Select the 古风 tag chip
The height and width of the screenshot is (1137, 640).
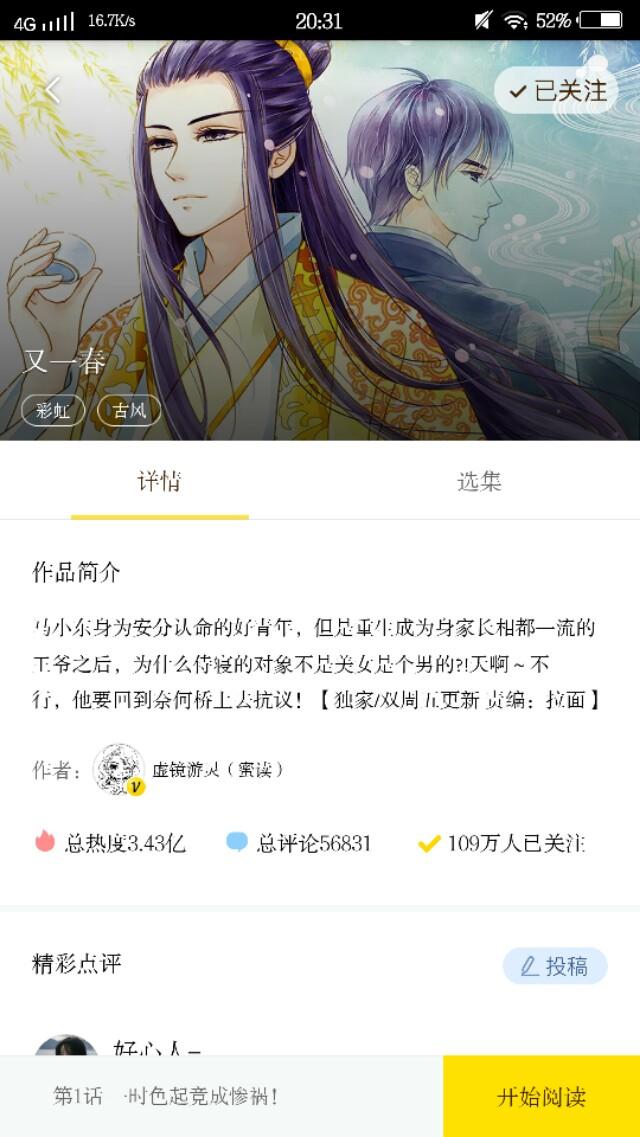(129, 410)
